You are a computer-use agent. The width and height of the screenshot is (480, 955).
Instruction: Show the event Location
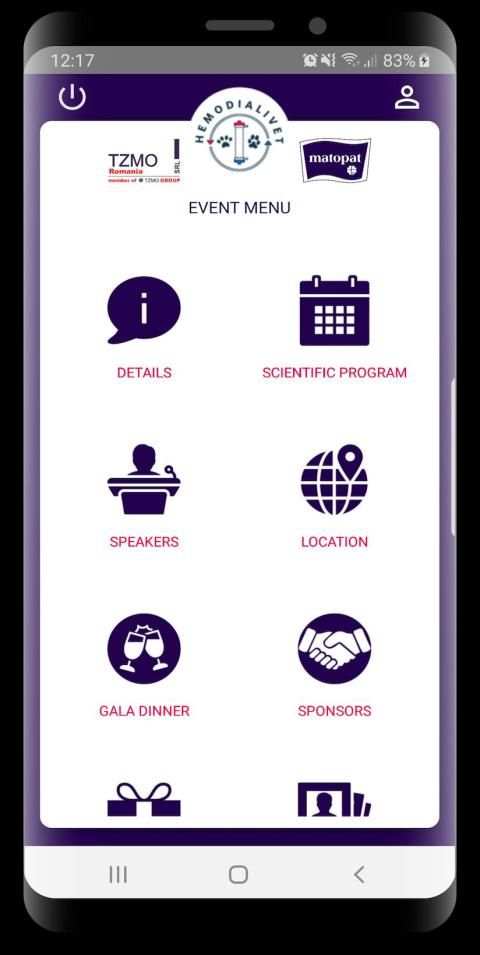point(334,496)
